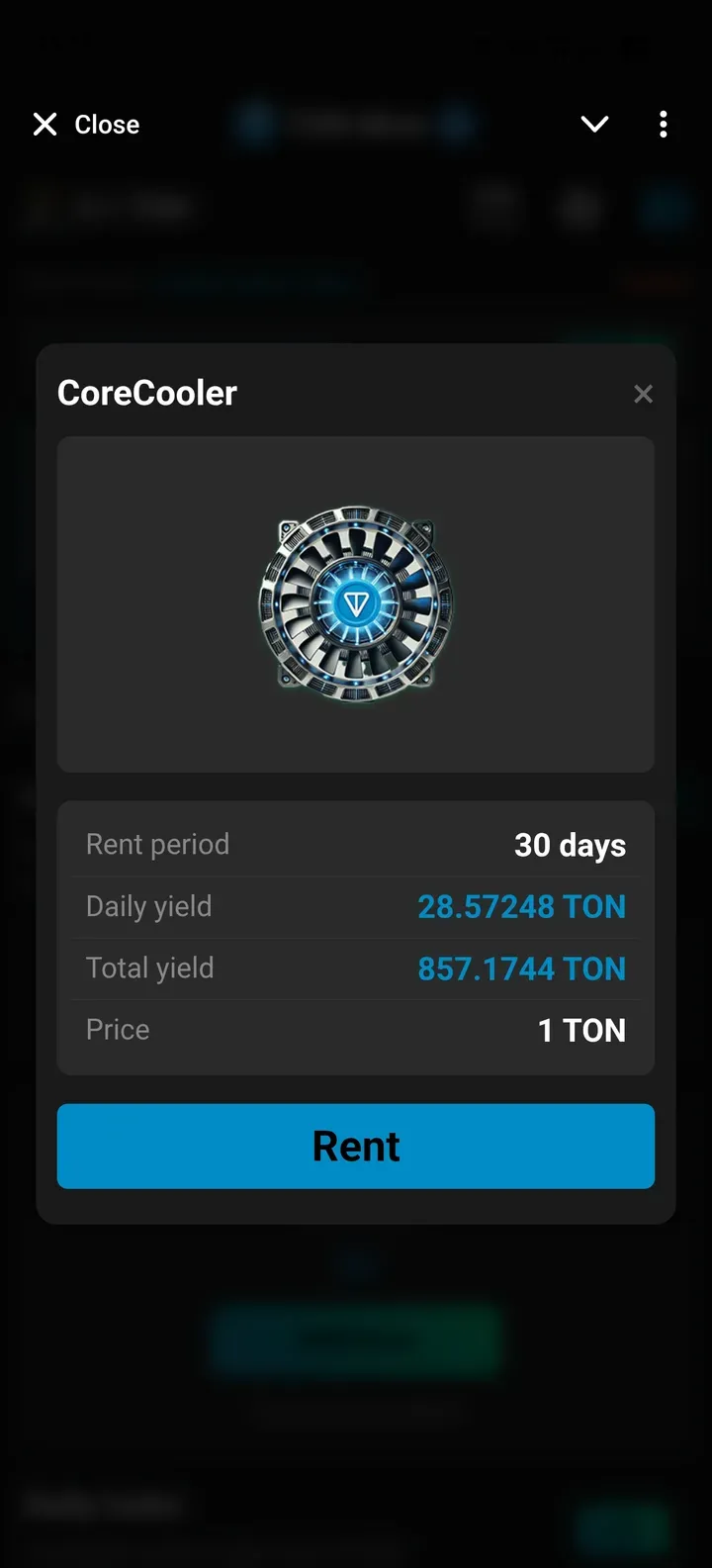Select the details card below the image
Screen dimensions: 712x1568
(x=356, y=936)
